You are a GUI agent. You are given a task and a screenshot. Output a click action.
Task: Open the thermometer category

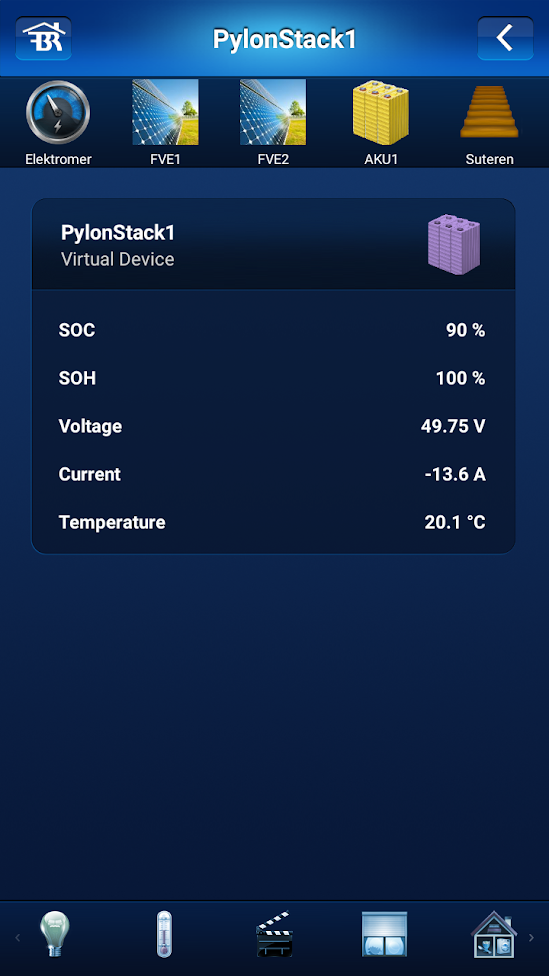click(x=164, y=934)
